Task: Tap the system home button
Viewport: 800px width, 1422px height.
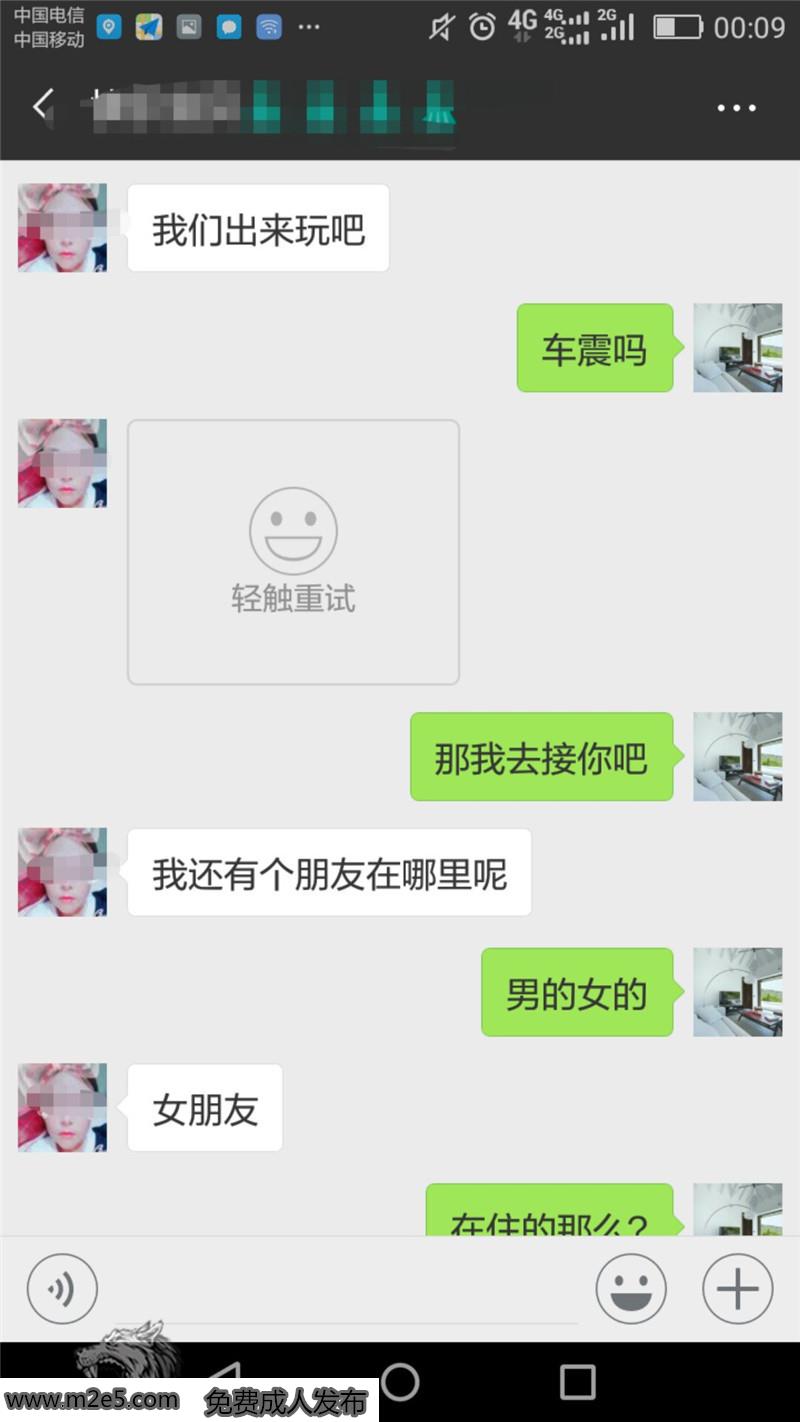Action: pyautogui.click(x=400, y=1381)
